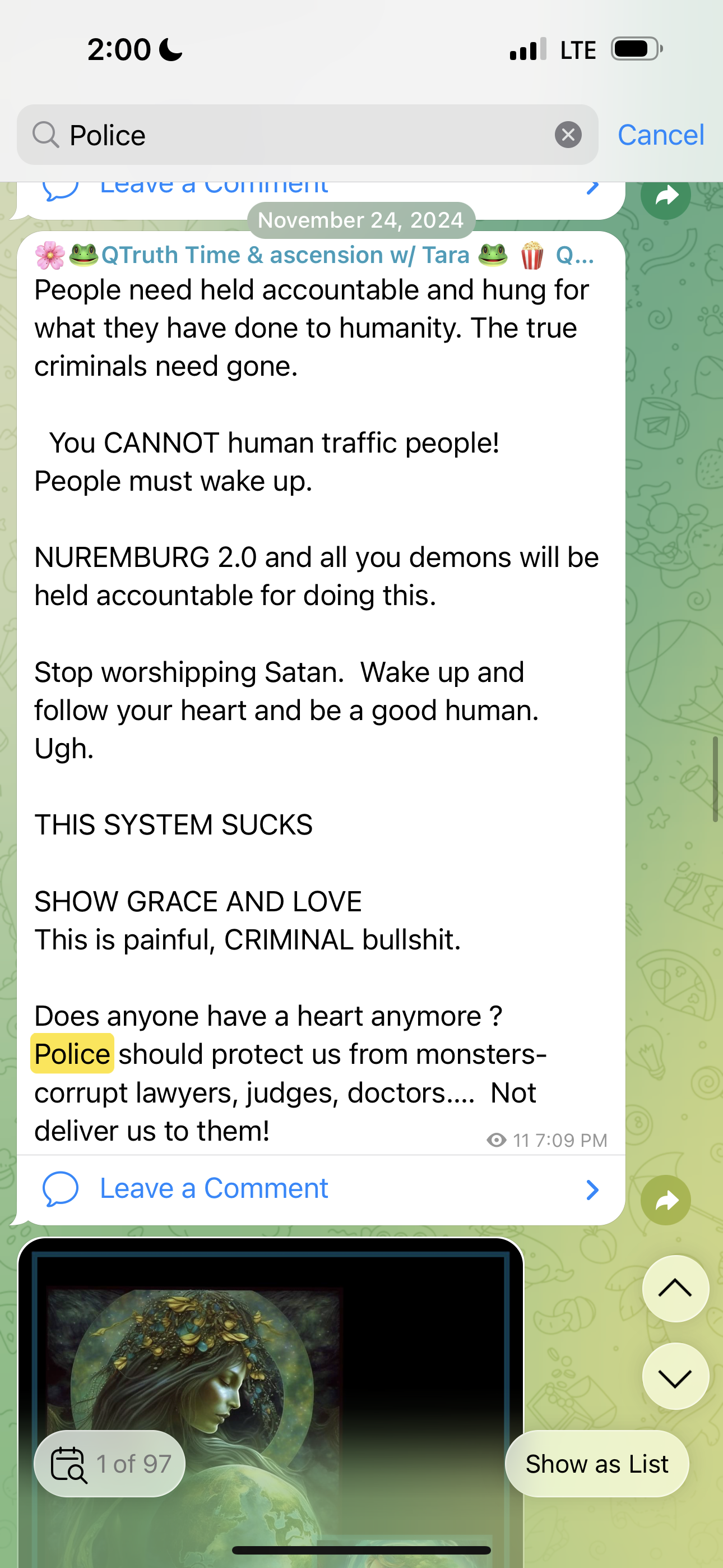Viewport: 723px width, 1568px height.
Task: Open the QTruth Time channel name
Action: click(x=286, y=255)
